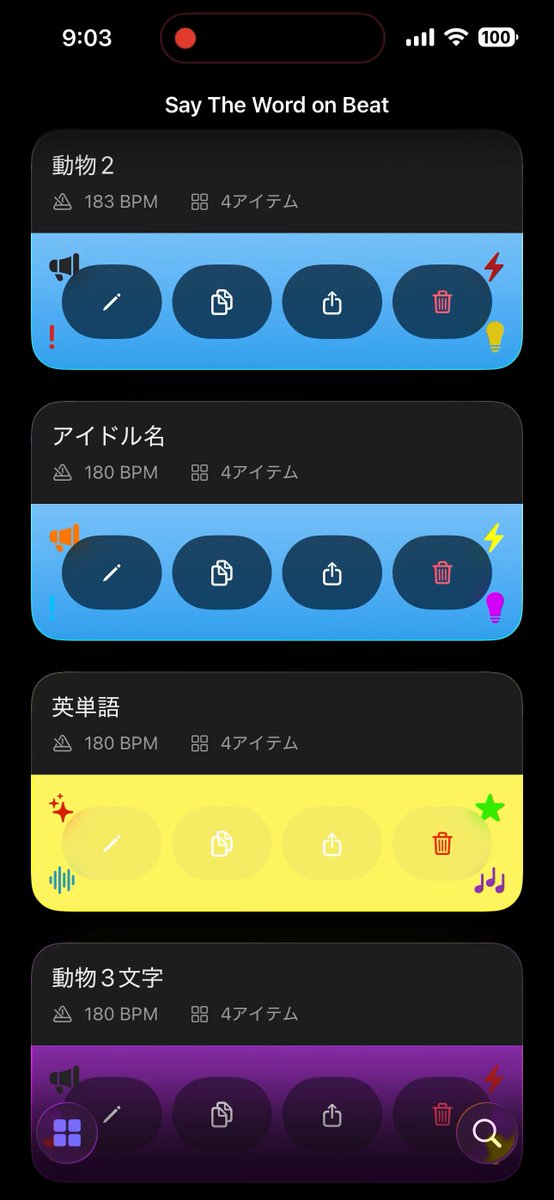Screen dimensions: 554x1200
Task: Open the grid view floating button
Action: coord(67,1133)
